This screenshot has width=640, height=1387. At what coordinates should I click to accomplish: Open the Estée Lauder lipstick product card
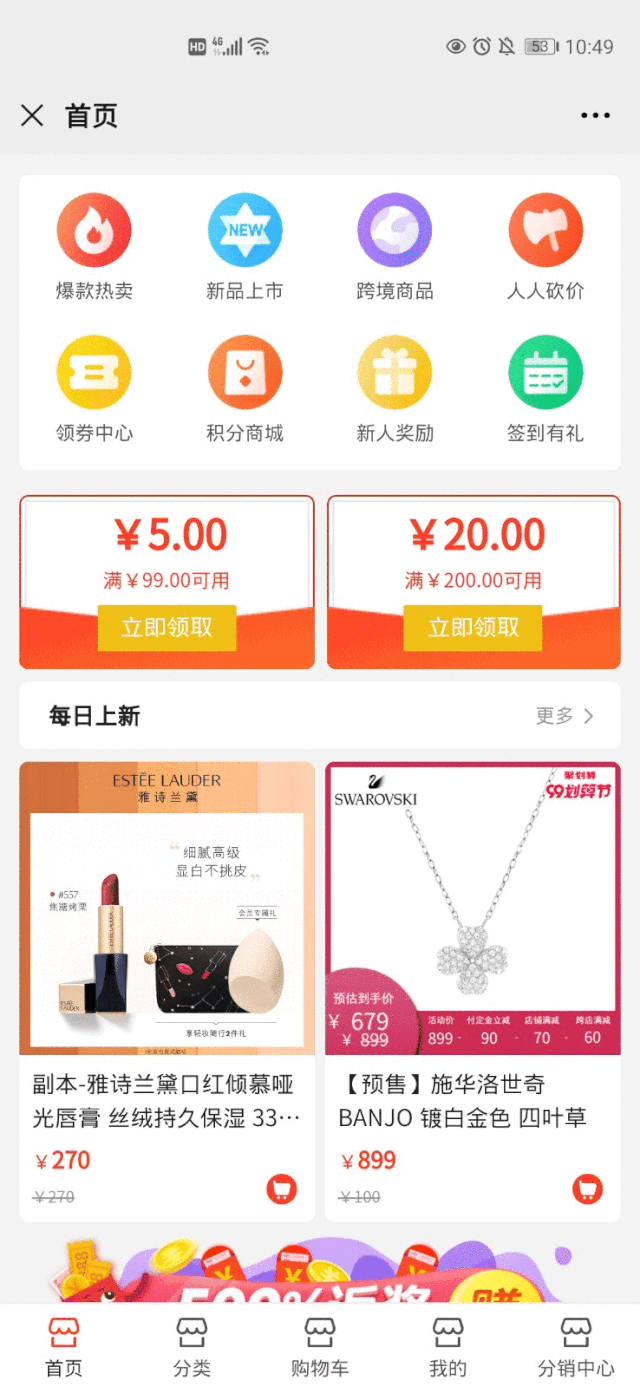pos(167,910)
